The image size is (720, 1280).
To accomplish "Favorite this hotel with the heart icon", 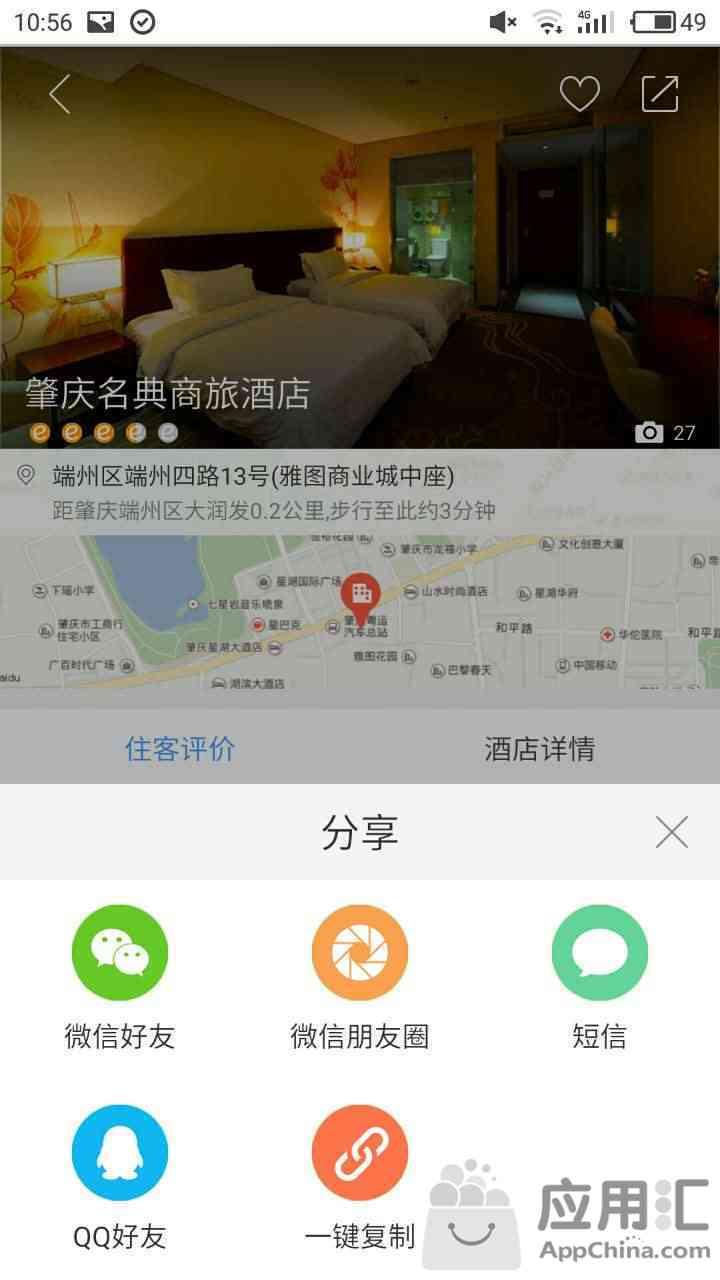I will point(579,94).
